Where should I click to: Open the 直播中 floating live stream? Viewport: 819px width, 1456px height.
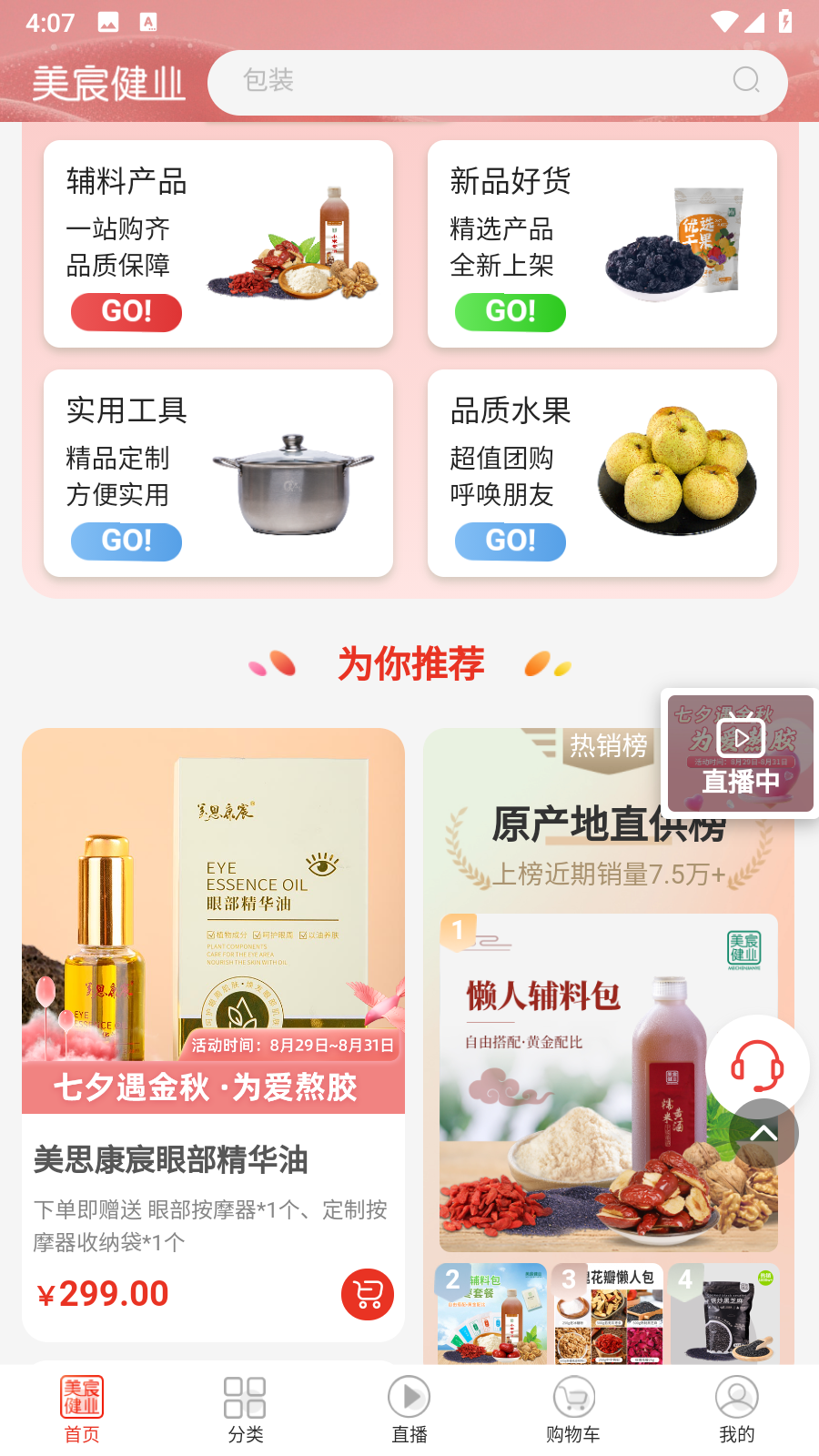(740, 753)
